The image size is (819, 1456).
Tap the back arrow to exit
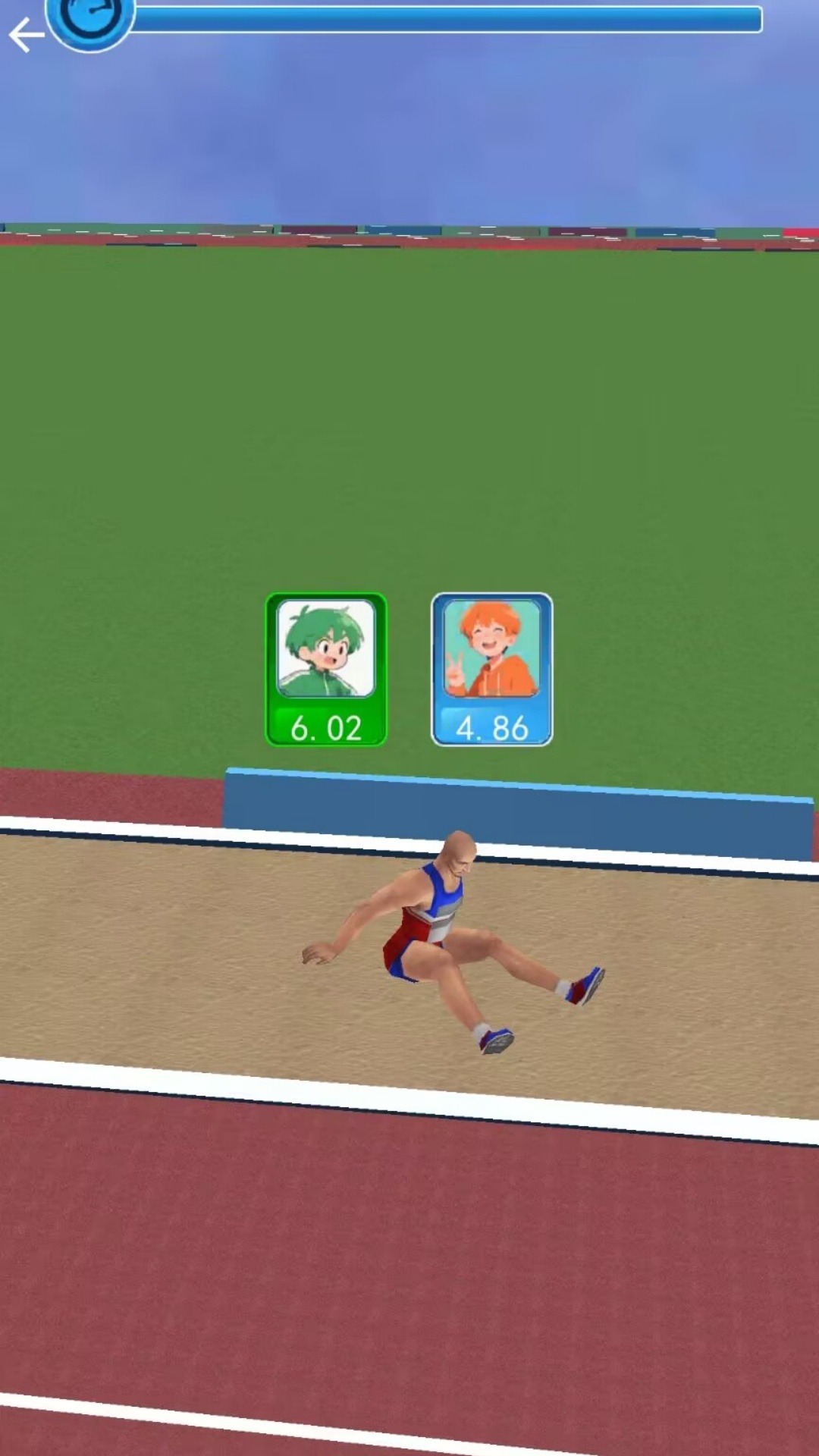click(26, 35)
